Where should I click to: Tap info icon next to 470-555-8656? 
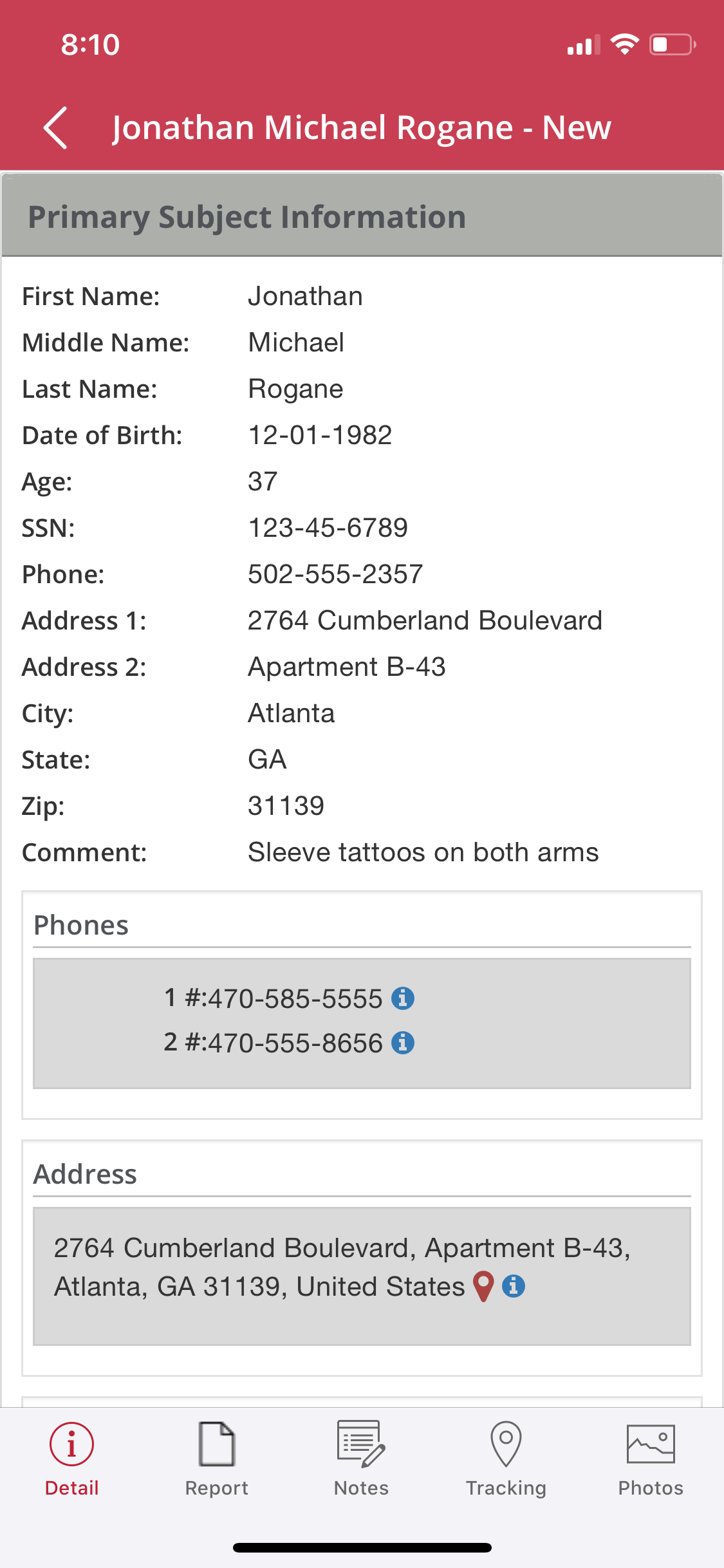click(403, 1042)
